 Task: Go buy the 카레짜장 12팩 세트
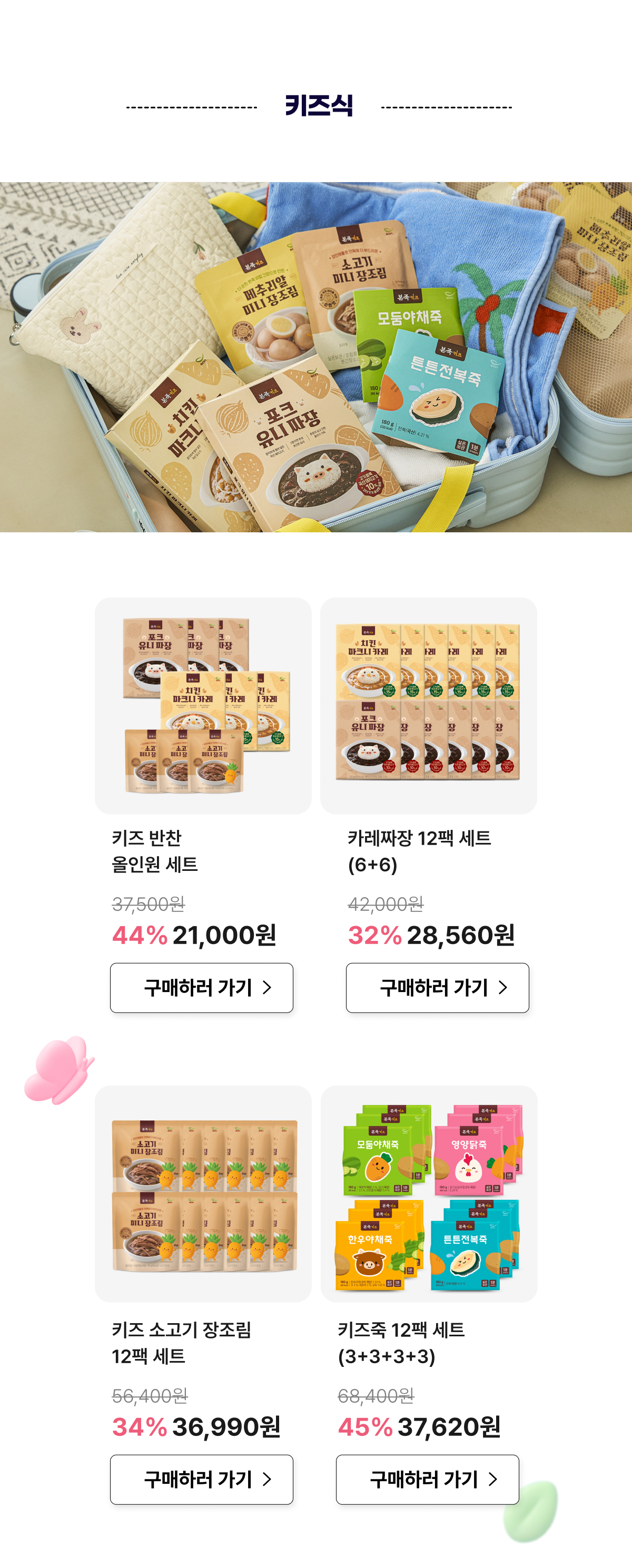click(437, 987)
